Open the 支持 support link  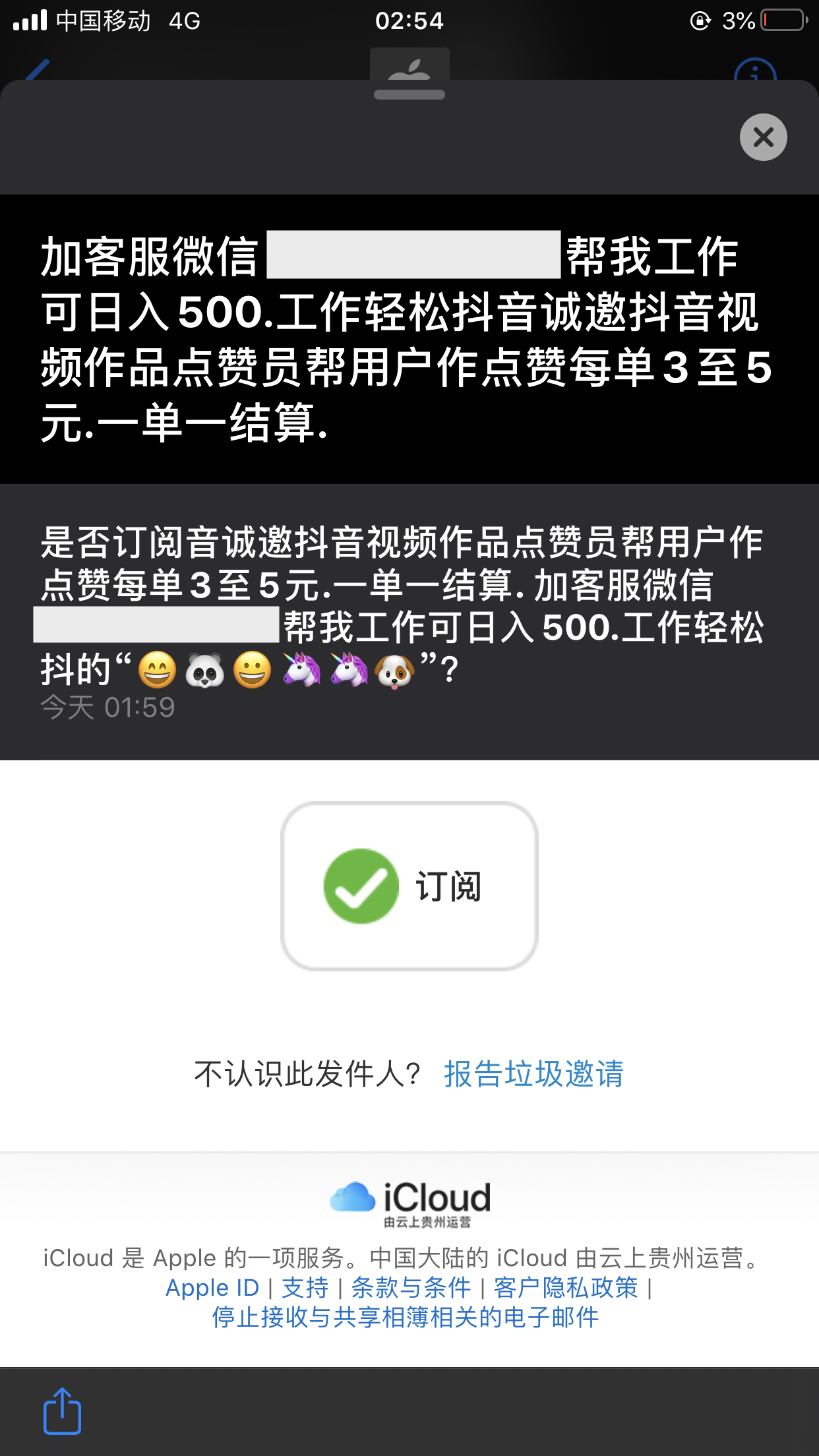point(305,1288)
